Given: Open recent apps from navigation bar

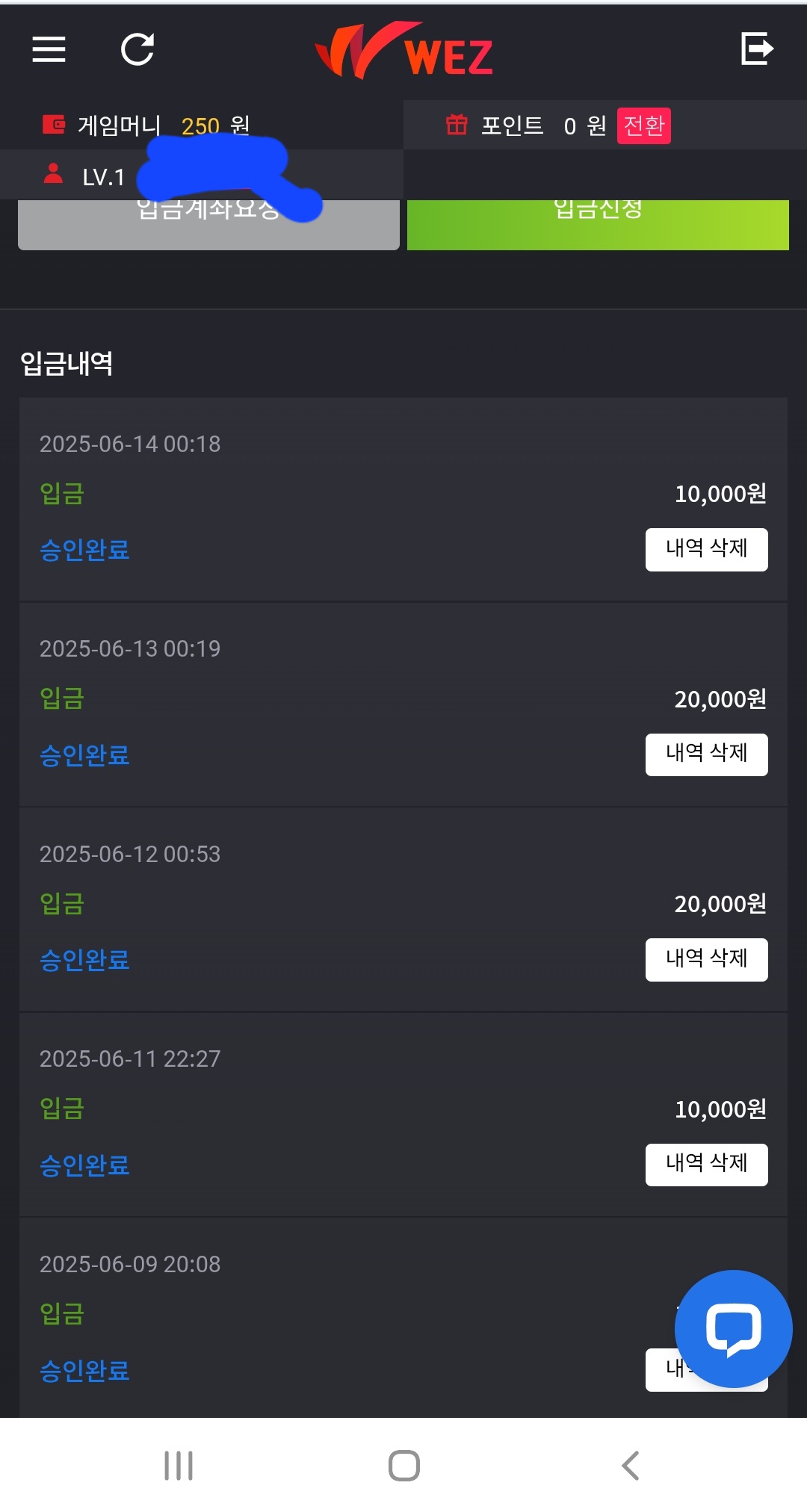Looking at the screenshot, I should coord(179,1466).
